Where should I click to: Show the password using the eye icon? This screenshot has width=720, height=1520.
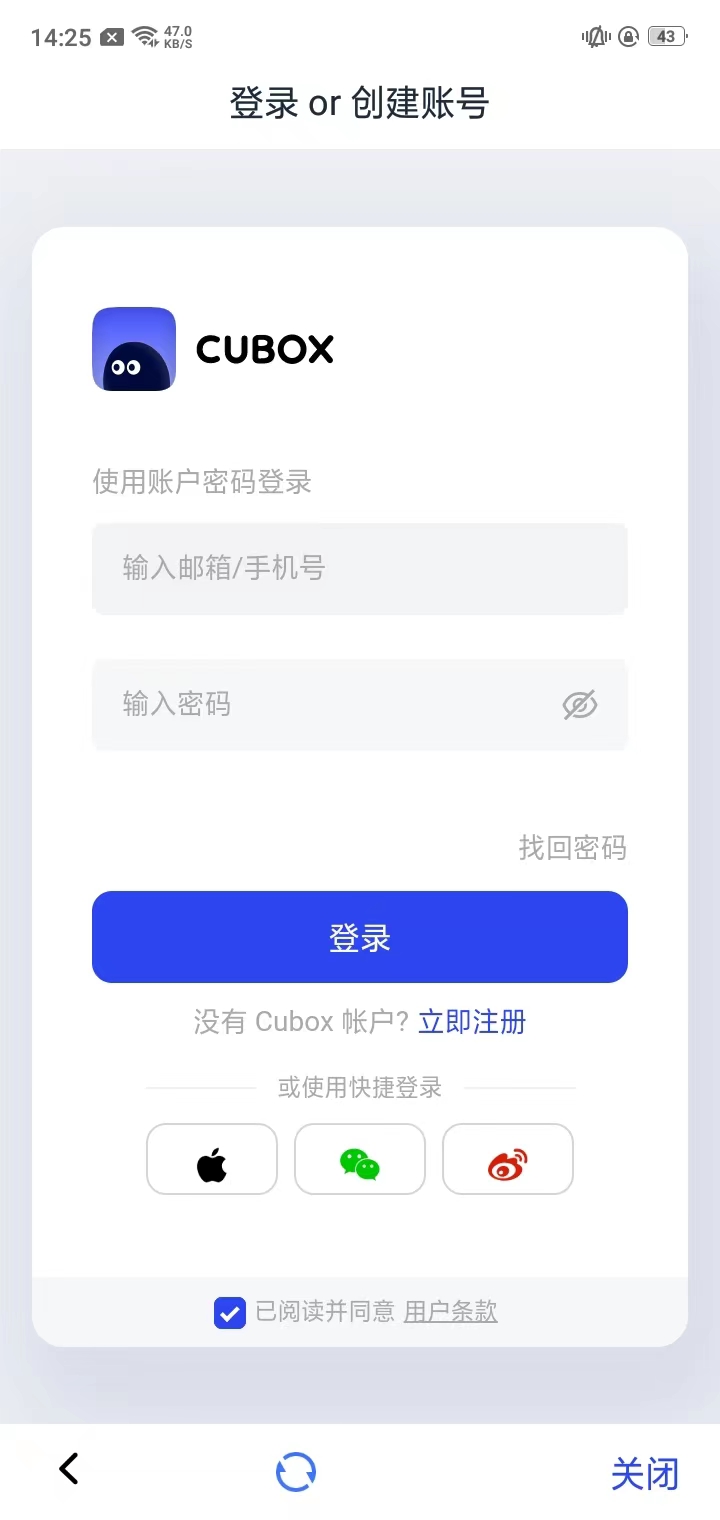pyautogui.click(x=580, y=705)
